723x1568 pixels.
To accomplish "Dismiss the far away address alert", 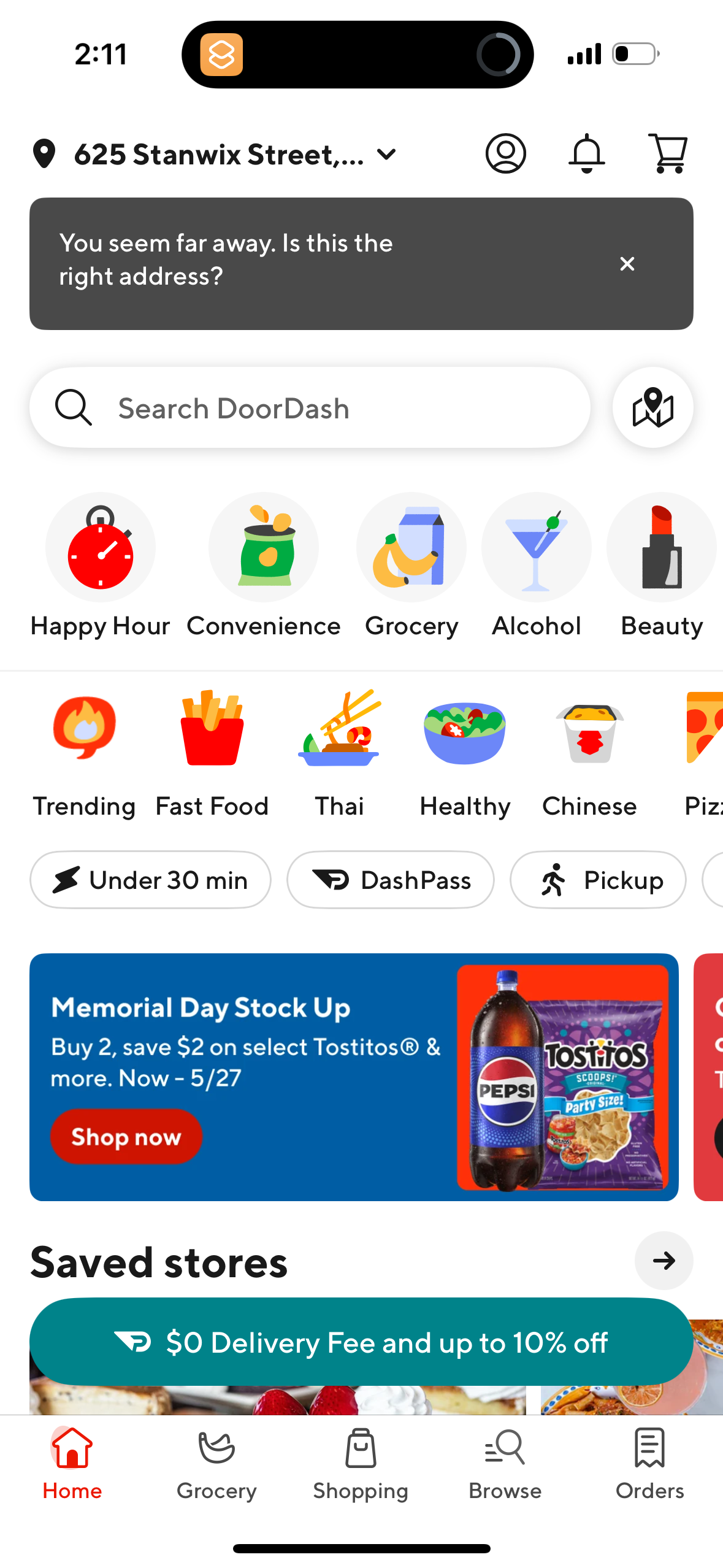I will point(627,264).
